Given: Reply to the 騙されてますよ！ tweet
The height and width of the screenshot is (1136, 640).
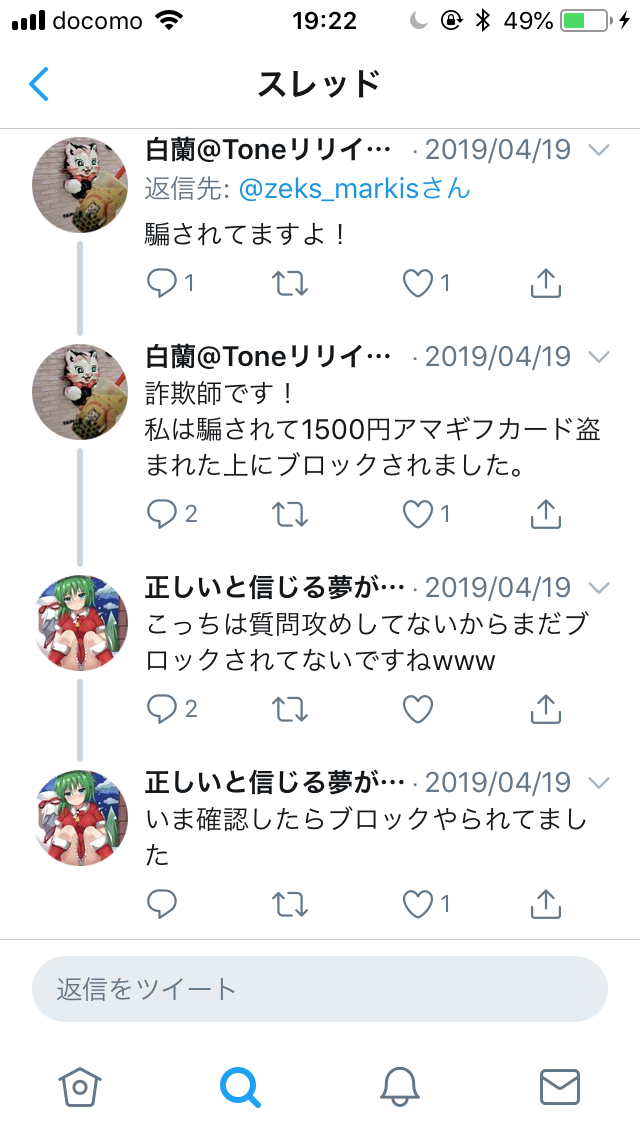Looking at the screenshot, I should (x=162, y=284).
